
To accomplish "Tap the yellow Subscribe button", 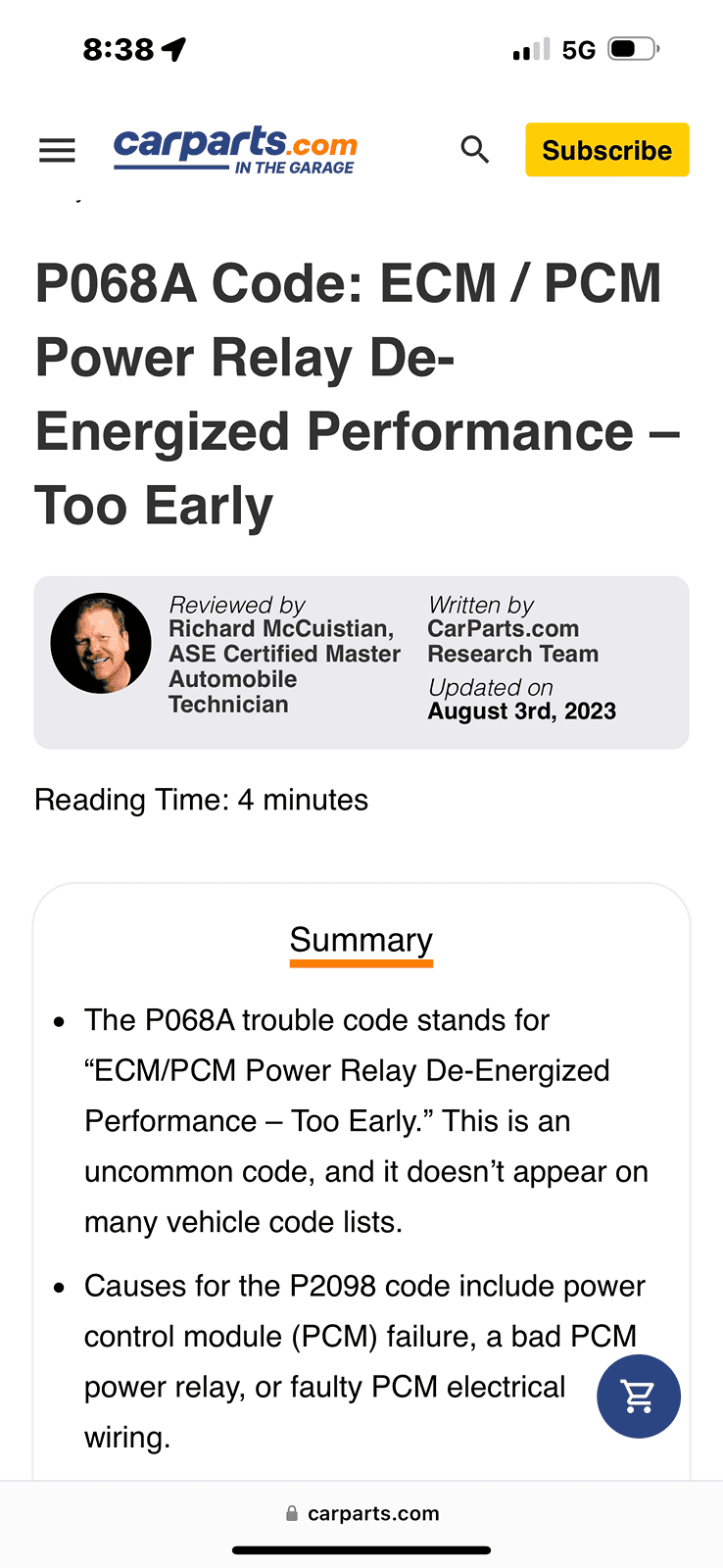I will 606,150.
